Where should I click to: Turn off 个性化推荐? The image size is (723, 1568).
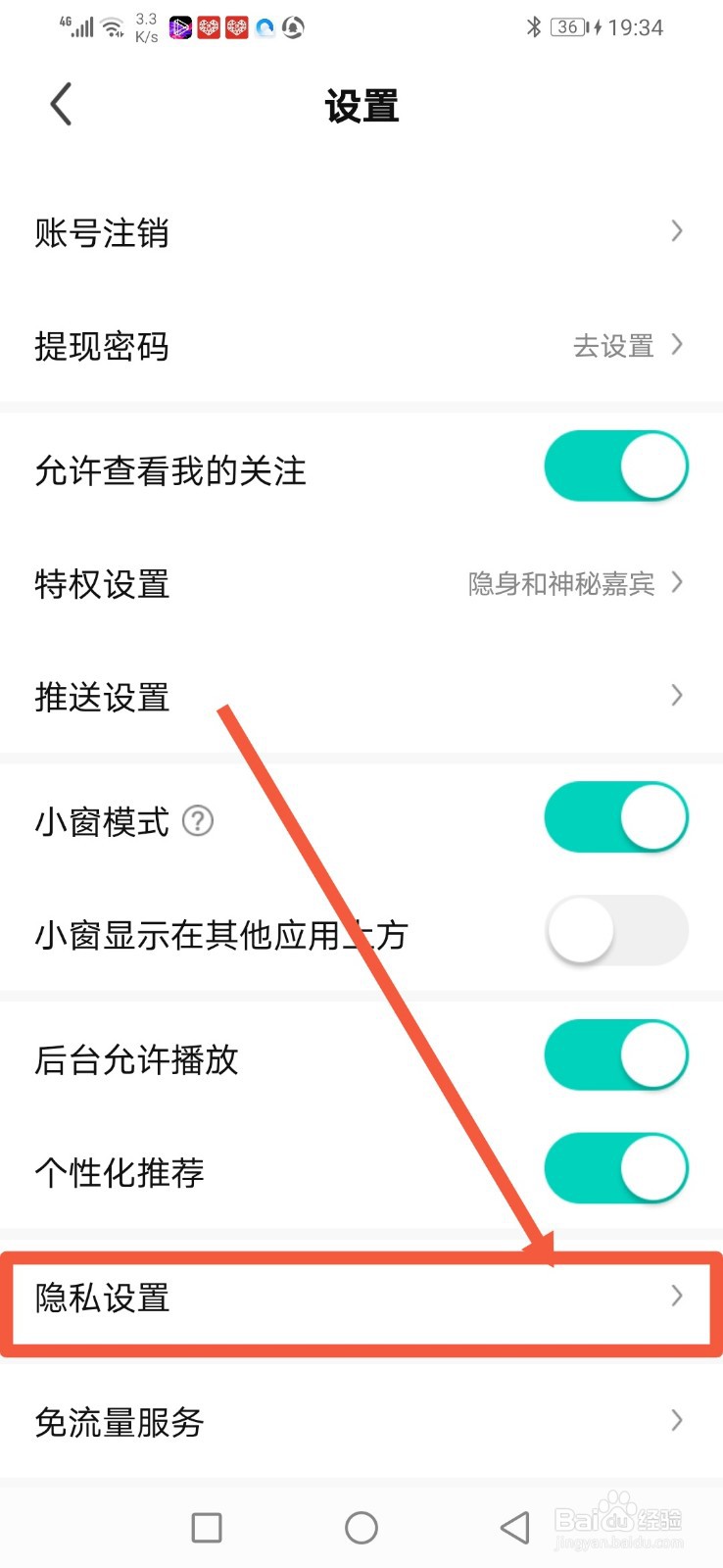[615, 1168]
